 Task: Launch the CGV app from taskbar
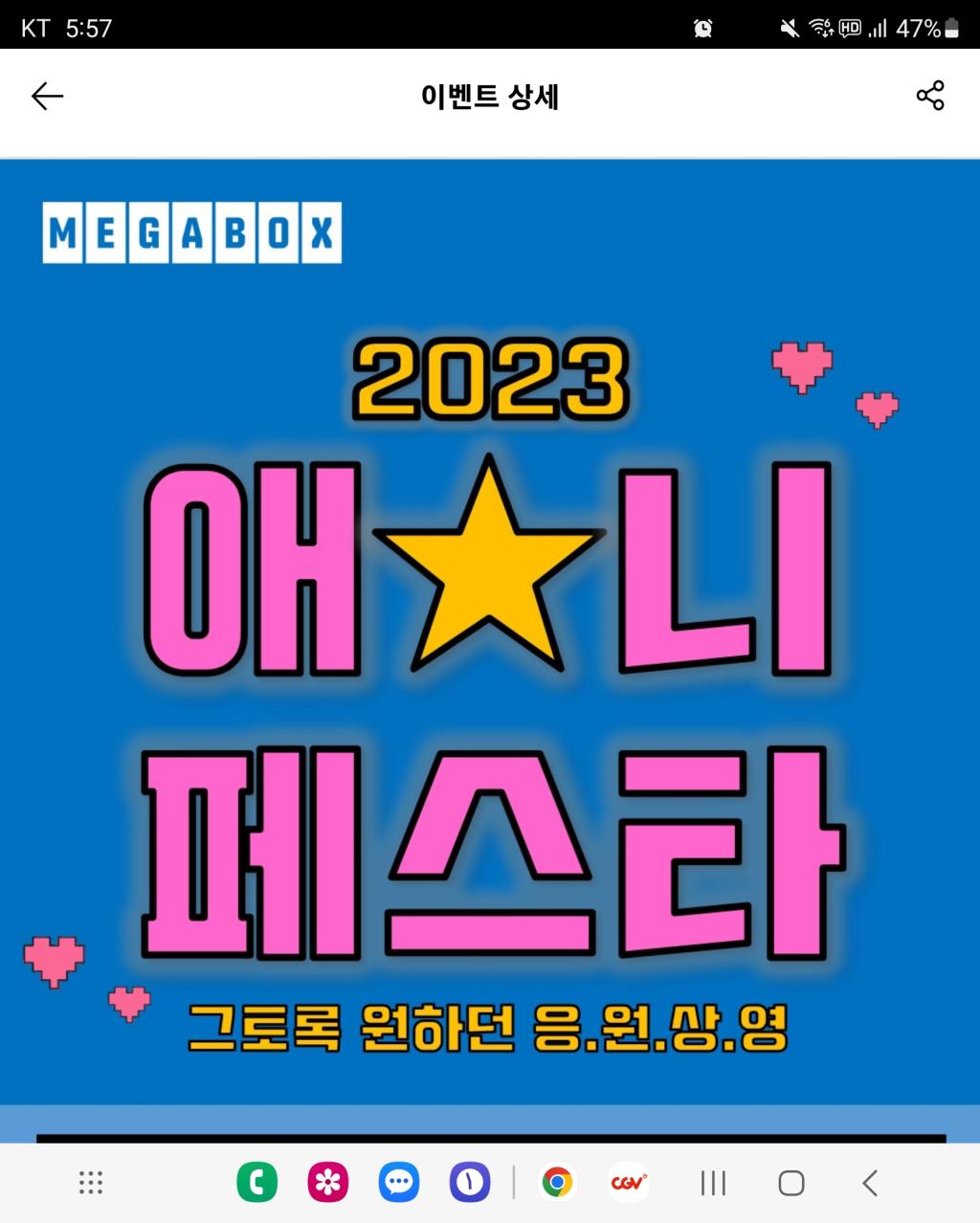[629, 1183]
